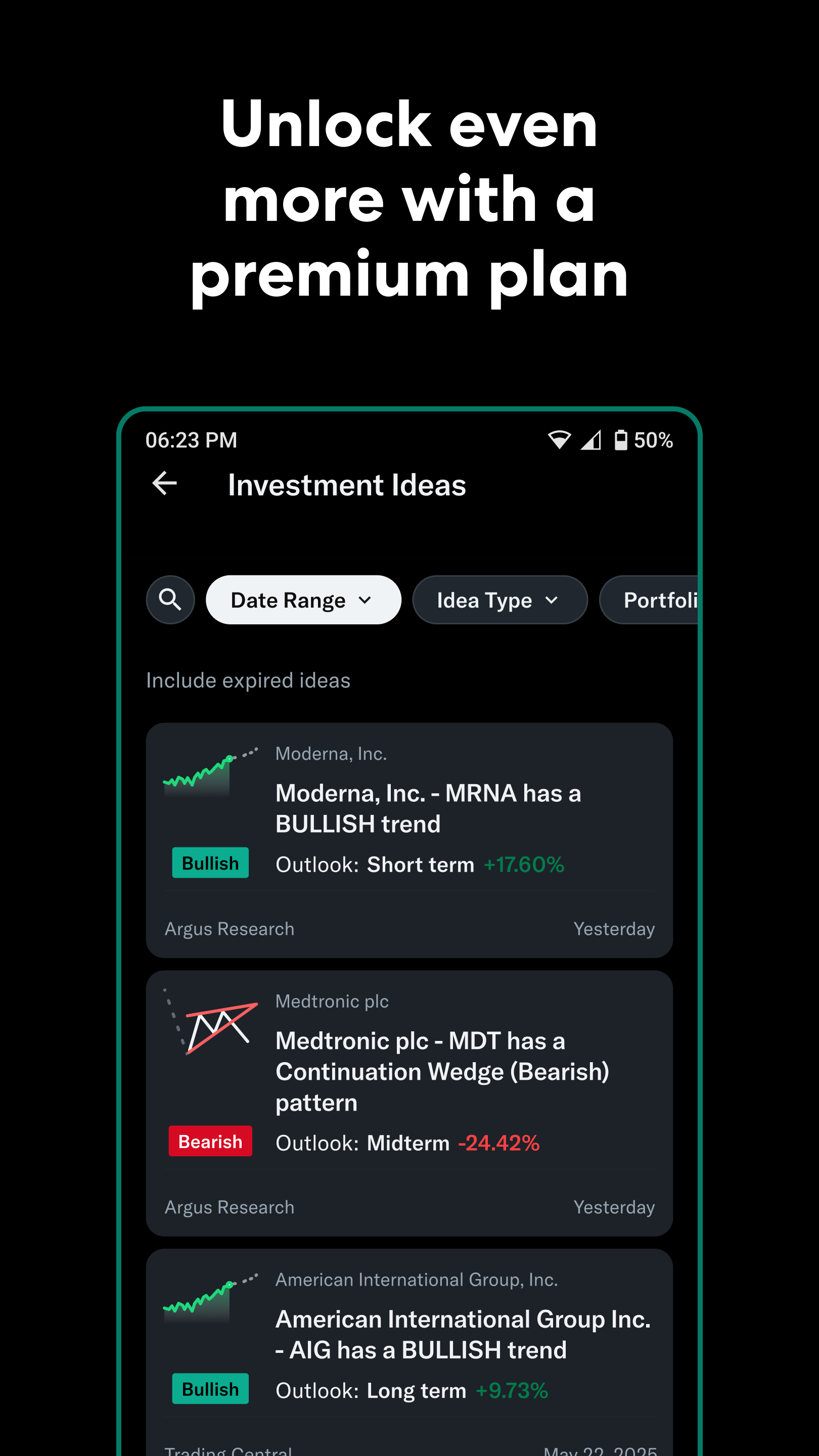
Task: Tap the Bearish tag on the Medtronic card
Action: coord(210,1142)
